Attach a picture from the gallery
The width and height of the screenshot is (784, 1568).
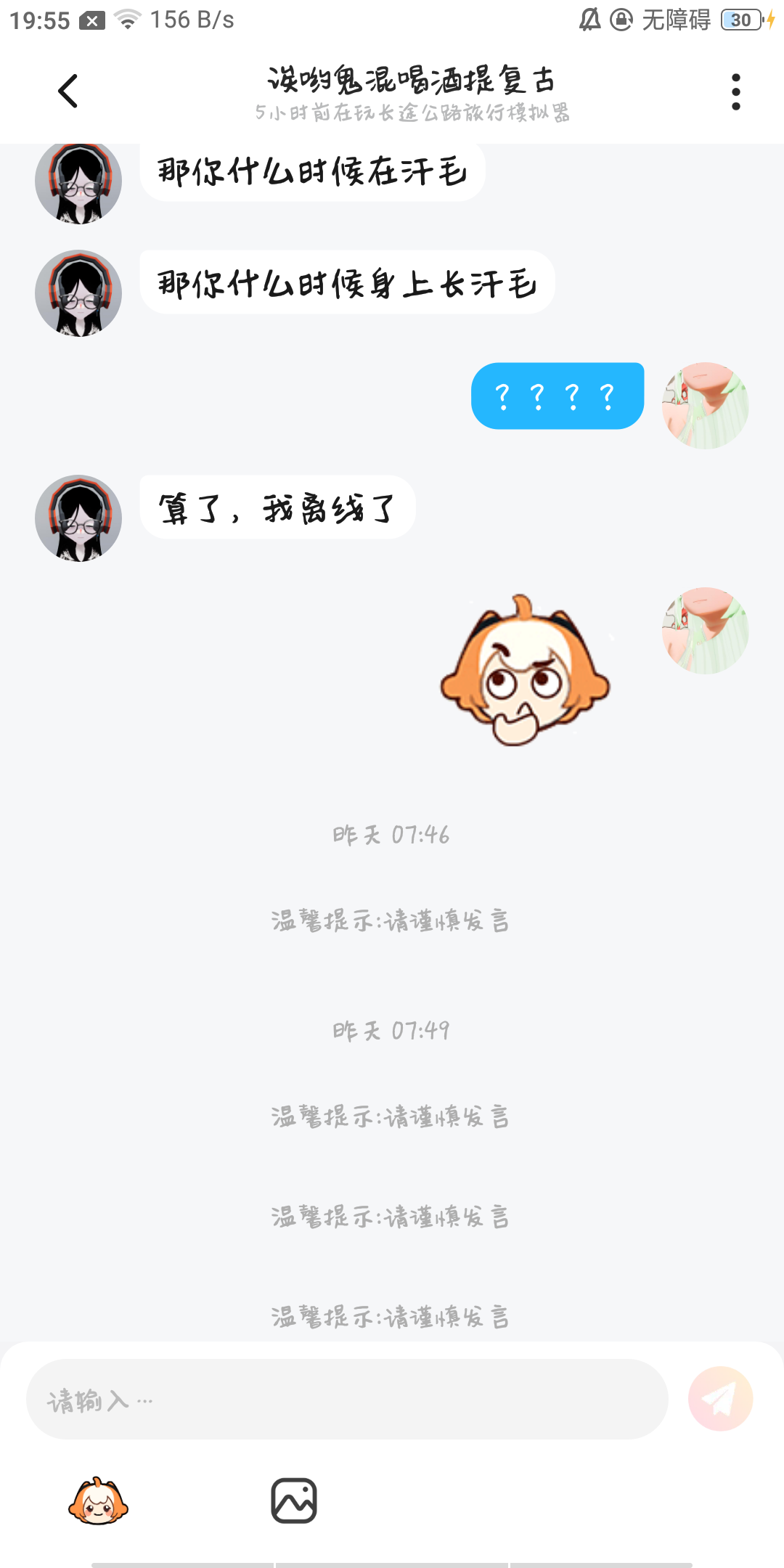point(294,1500)
